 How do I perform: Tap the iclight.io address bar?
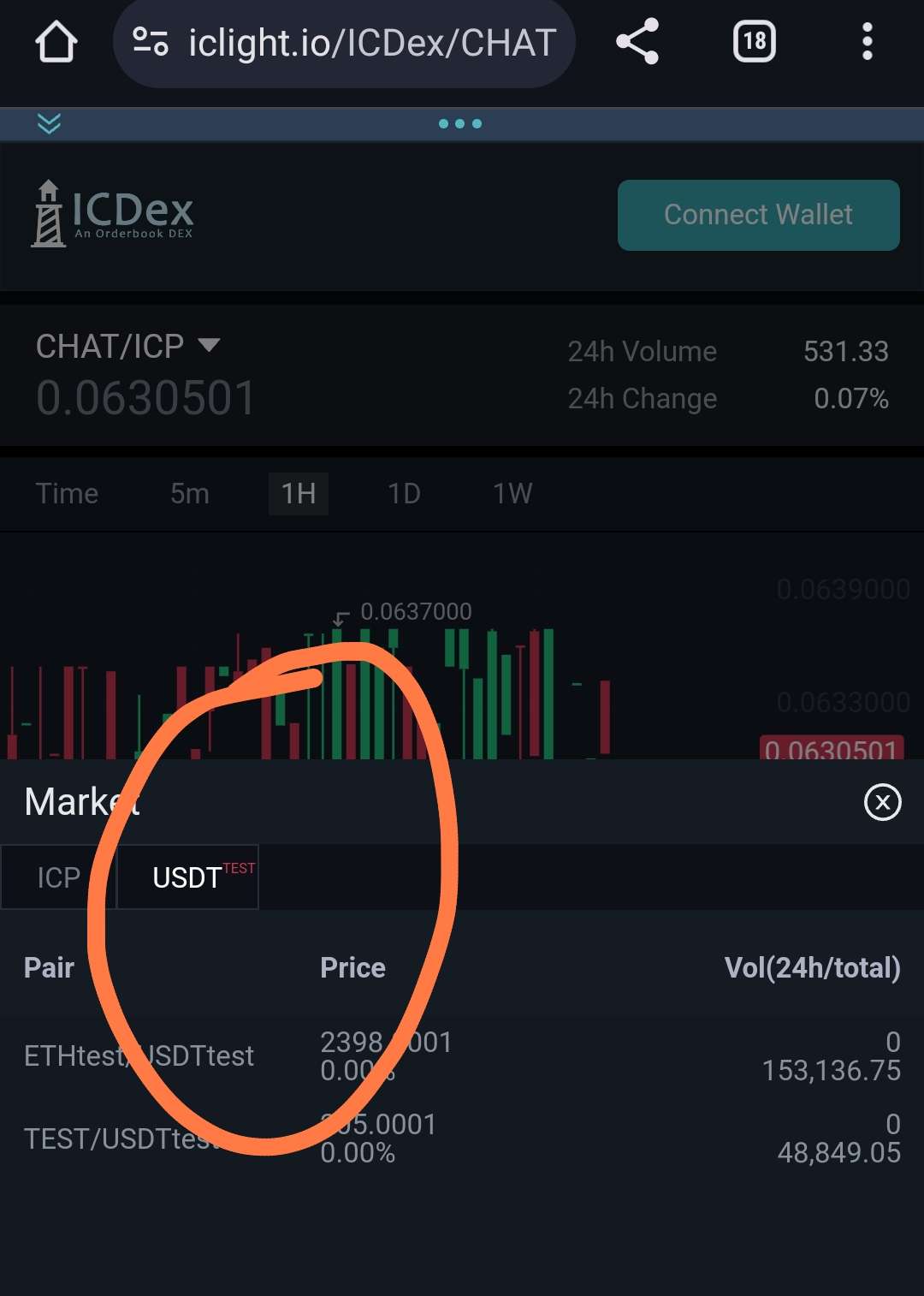pyautogui.click(x=344, y=43)
